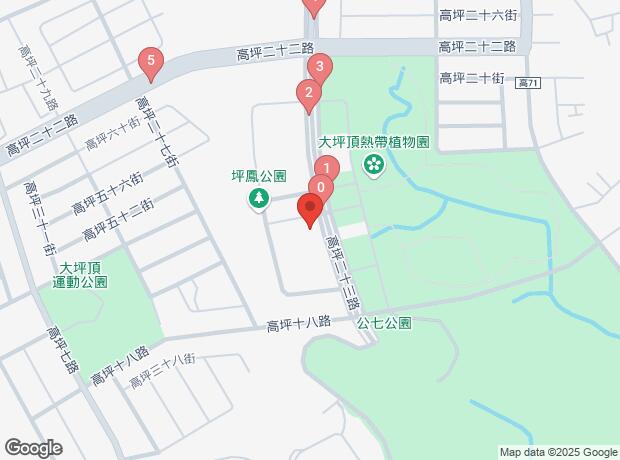Tap map marker number 1

click(326, 168)
